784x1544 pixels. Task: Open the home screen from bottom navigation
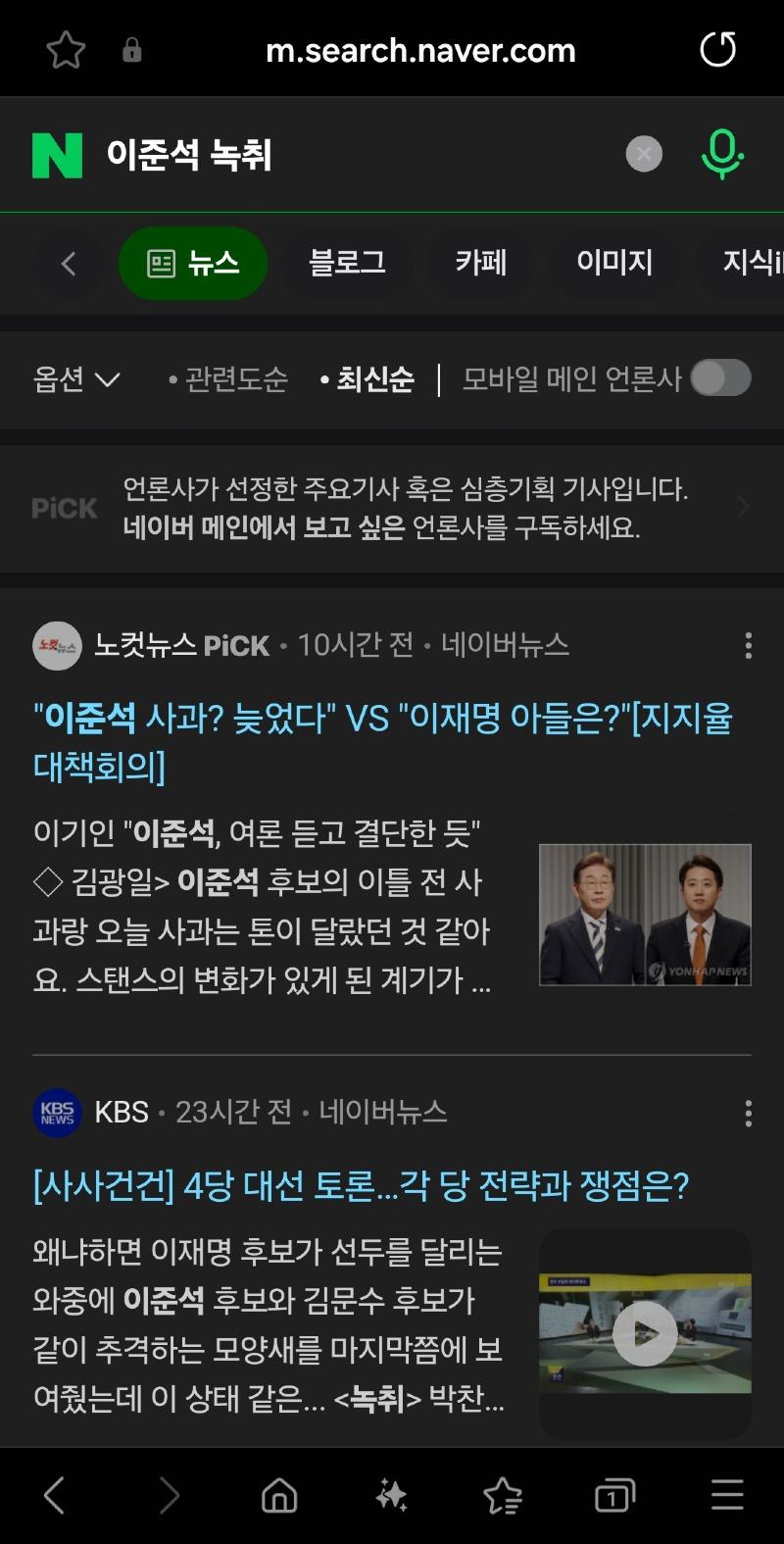tap(277, 1495)
